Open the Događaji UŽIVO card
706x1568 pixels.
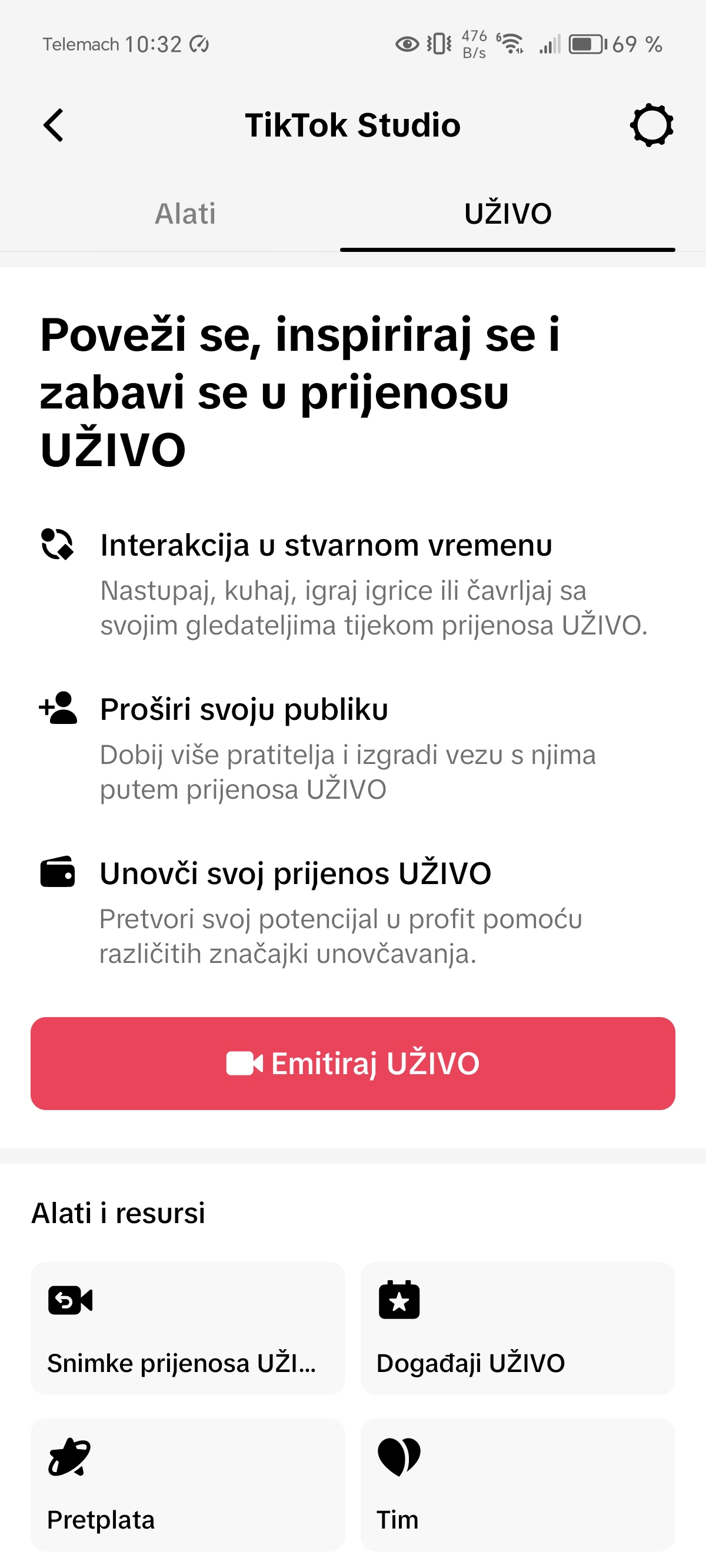point(518,1328)
